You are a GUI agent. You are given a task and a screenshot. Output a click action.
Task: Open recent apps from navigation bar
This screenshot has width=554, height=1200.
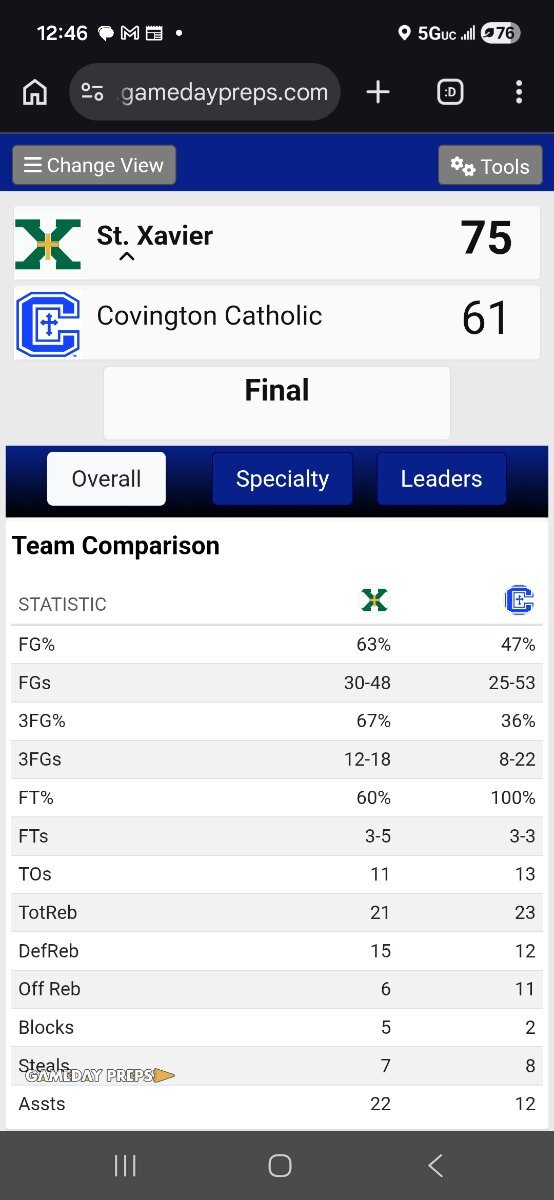click(125, 1165)
